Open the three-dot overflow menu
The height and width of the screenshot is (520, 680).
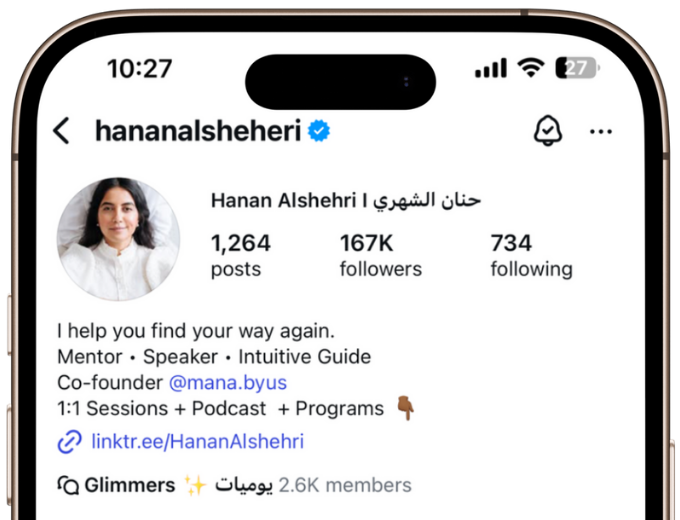pos(601,131)
